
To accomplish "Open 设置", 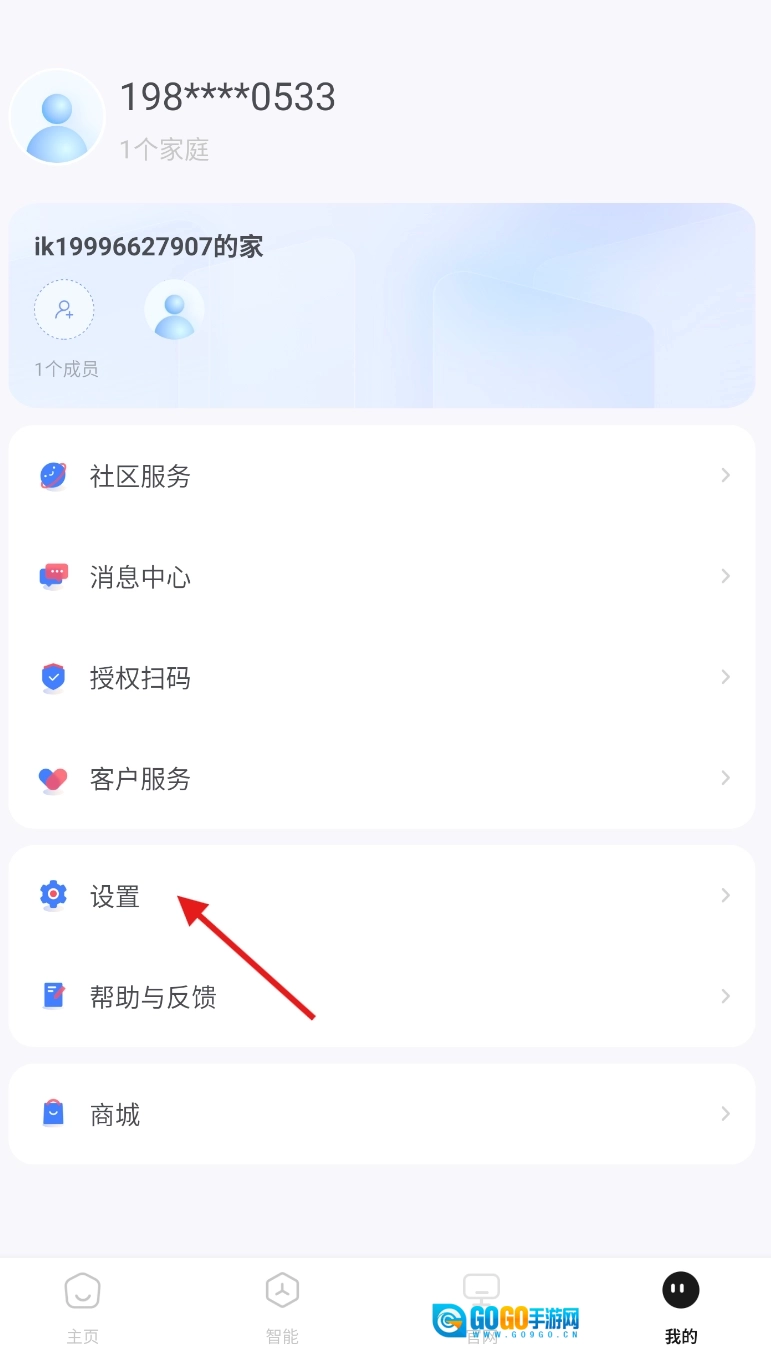I will coord(381,896).
